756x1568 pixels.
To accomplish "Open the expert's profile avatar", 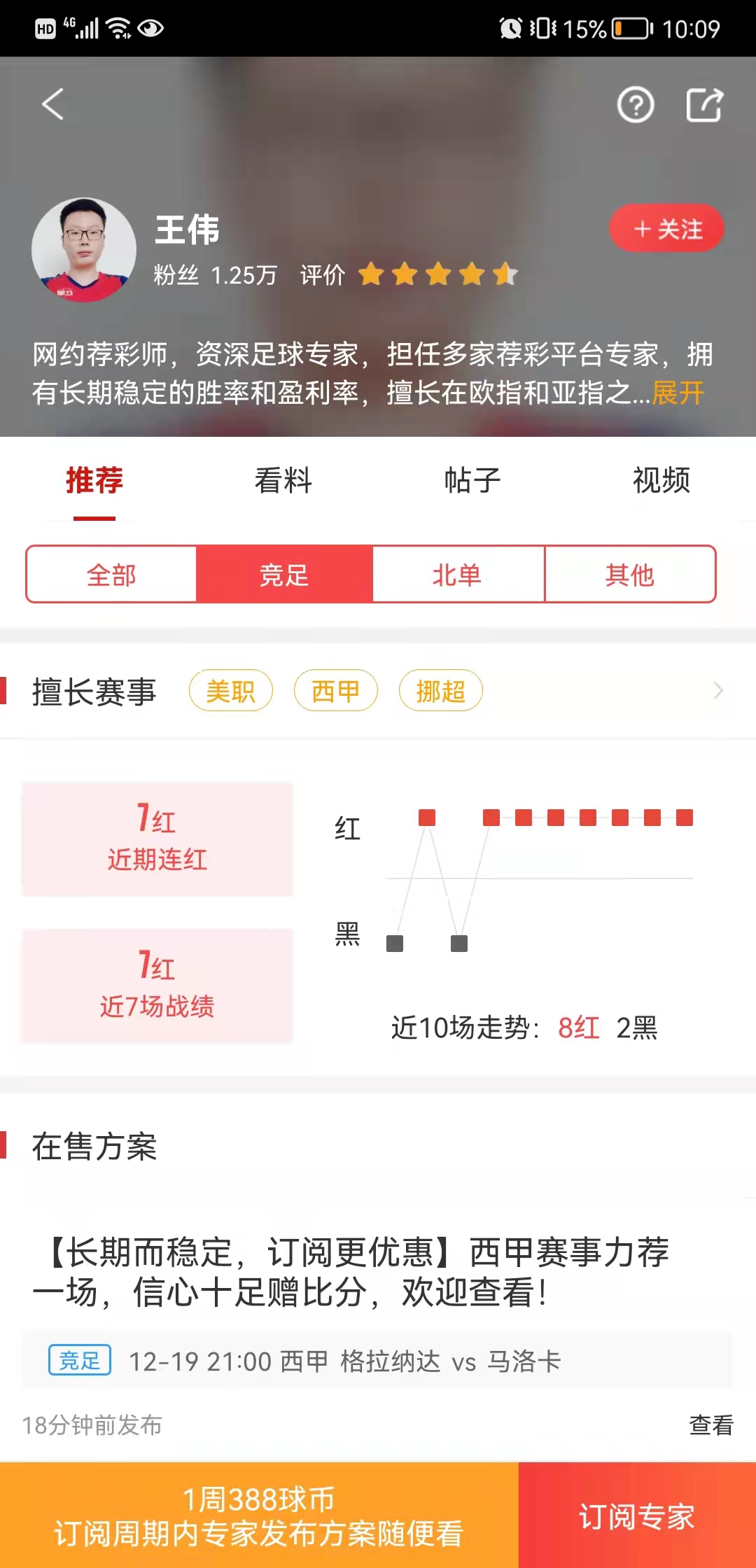I will pyautogui.click(x=84, y=250).
